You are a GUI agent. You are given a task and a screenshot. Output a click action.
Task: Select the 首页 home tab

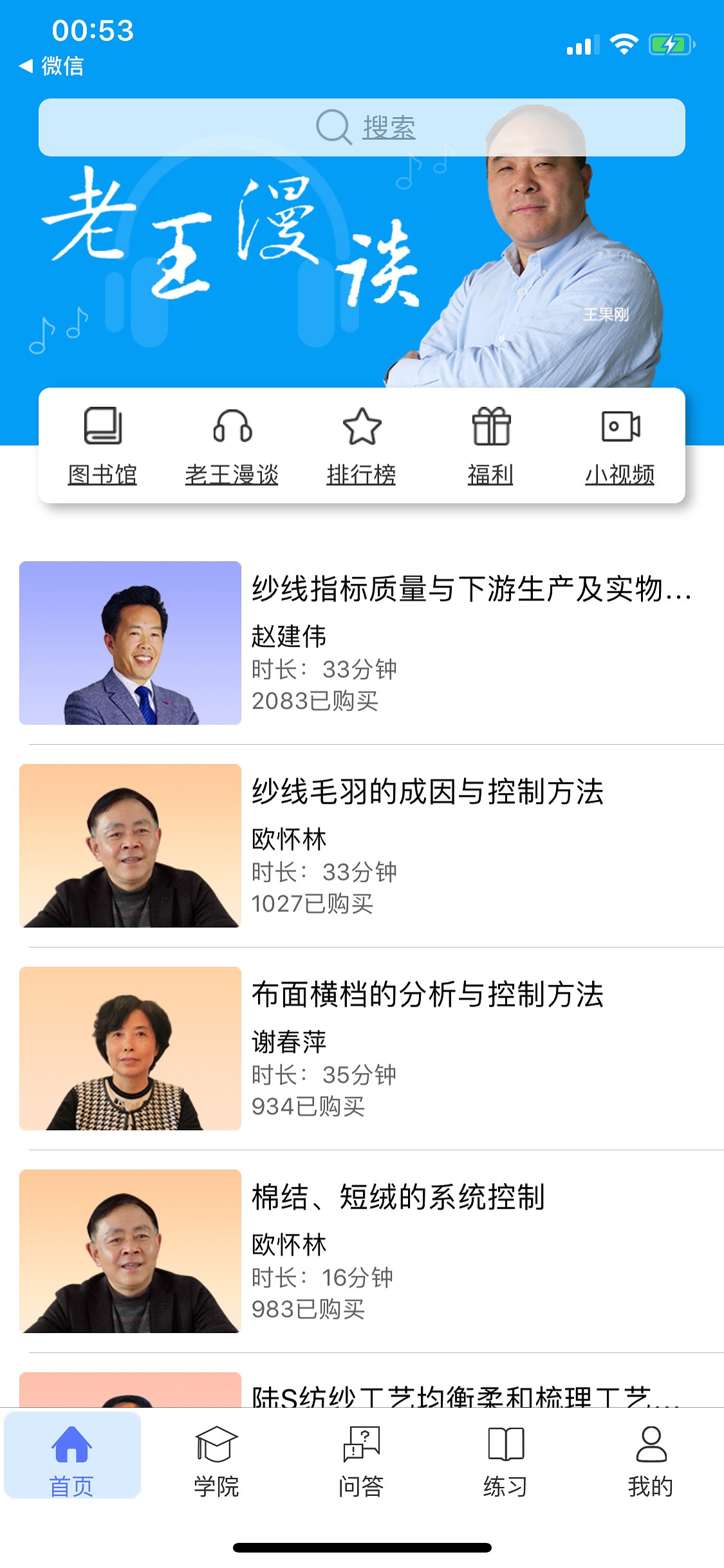pyautogui.click(x=72, y=1457)
